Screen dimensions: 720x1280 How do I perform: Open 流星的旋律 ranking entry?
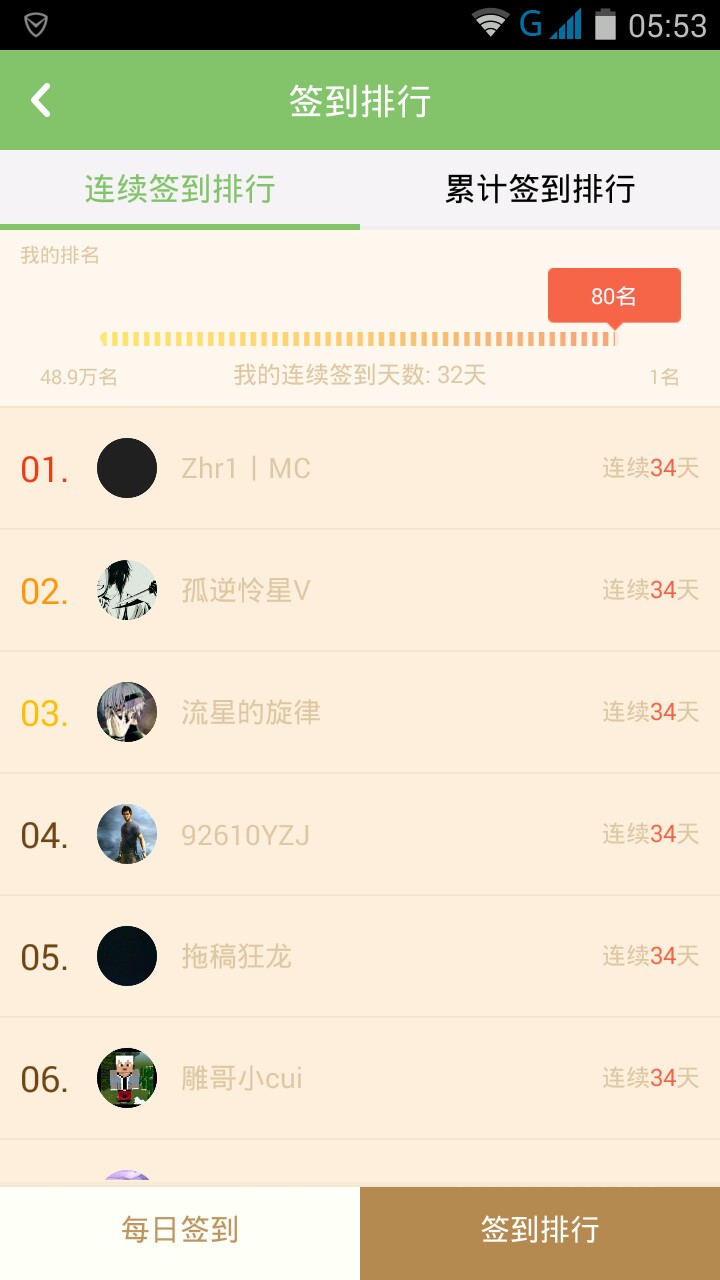[360, 712]
